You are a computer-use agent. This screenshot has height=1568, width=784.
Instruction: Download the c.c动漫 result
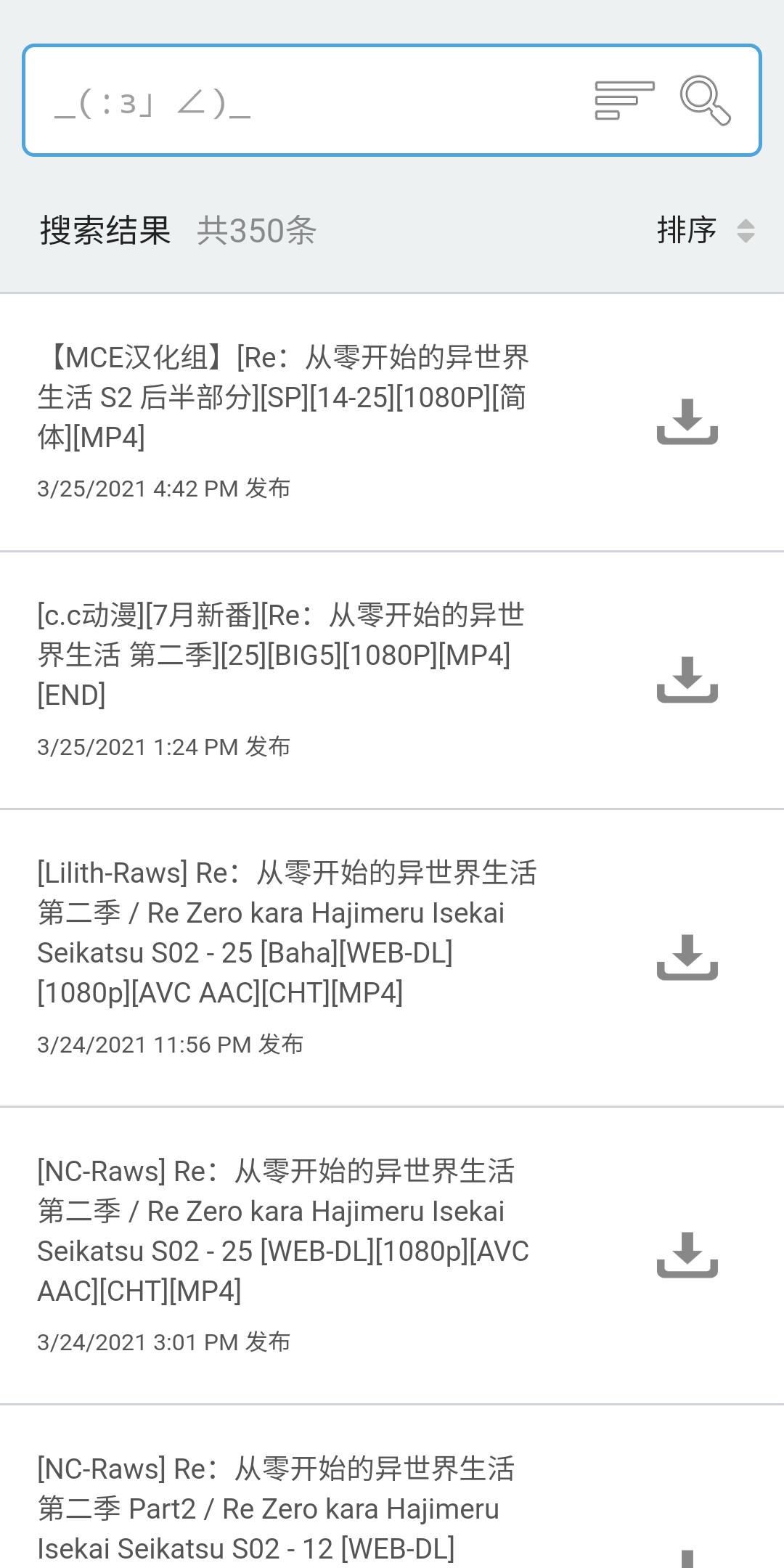click(x=687, y=679)
